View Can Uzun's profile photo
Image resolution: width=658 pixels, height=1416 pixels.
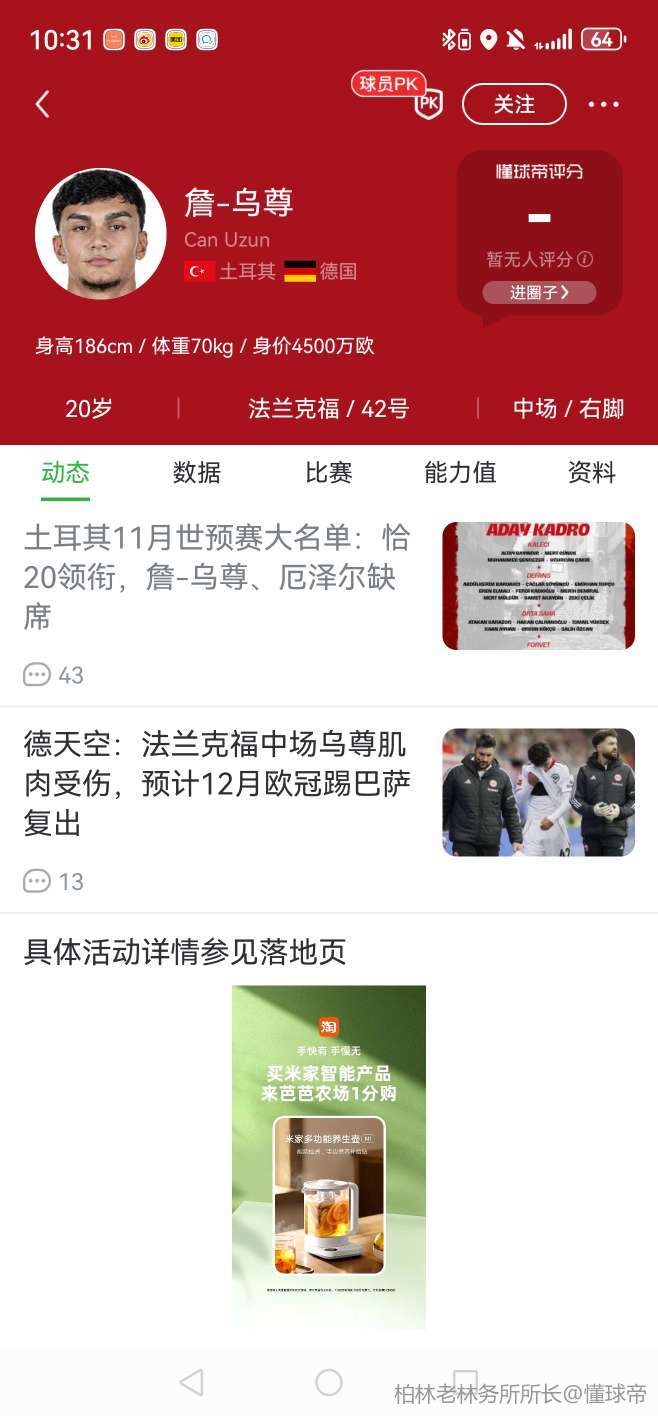[x=100, y=233]
